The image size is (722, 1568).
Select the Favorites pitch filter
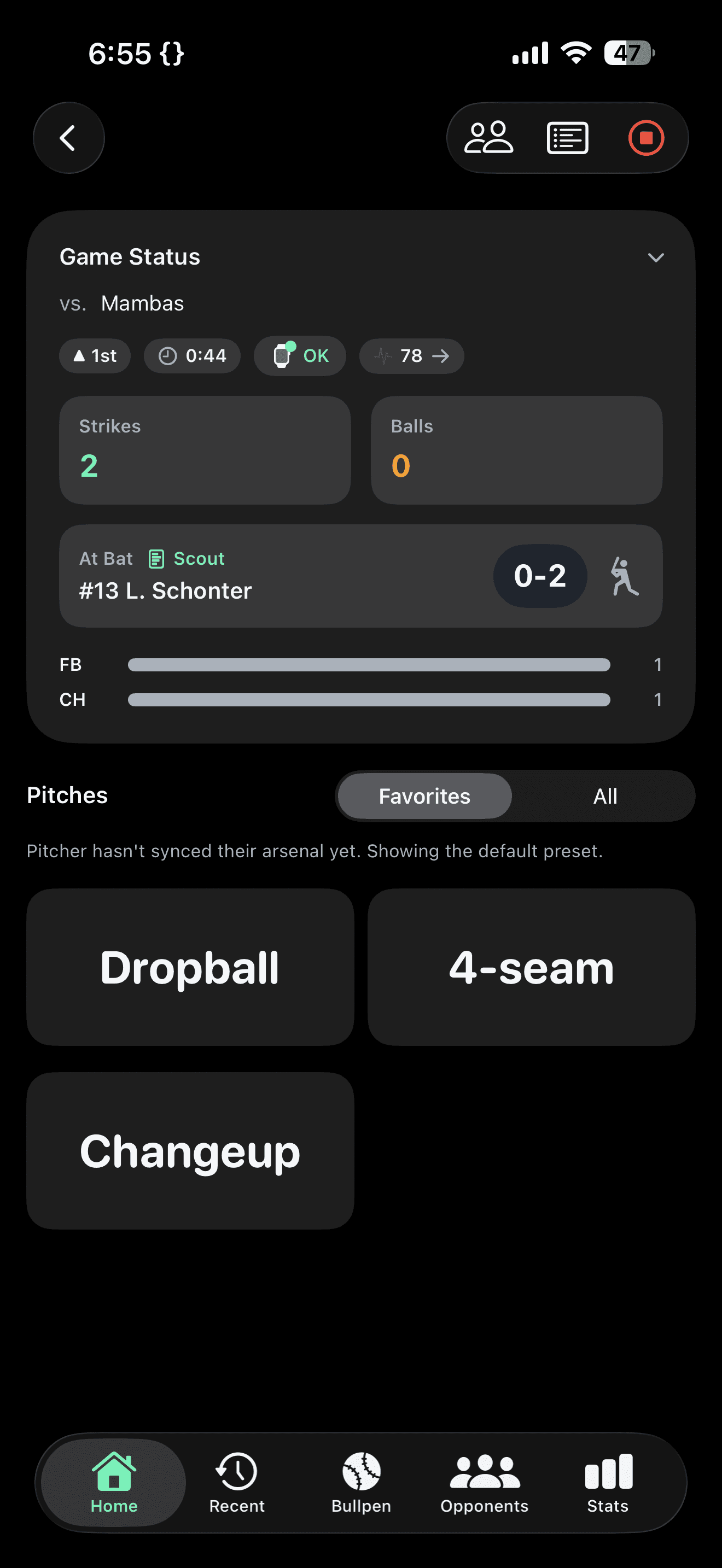click(x=424, y=795)
